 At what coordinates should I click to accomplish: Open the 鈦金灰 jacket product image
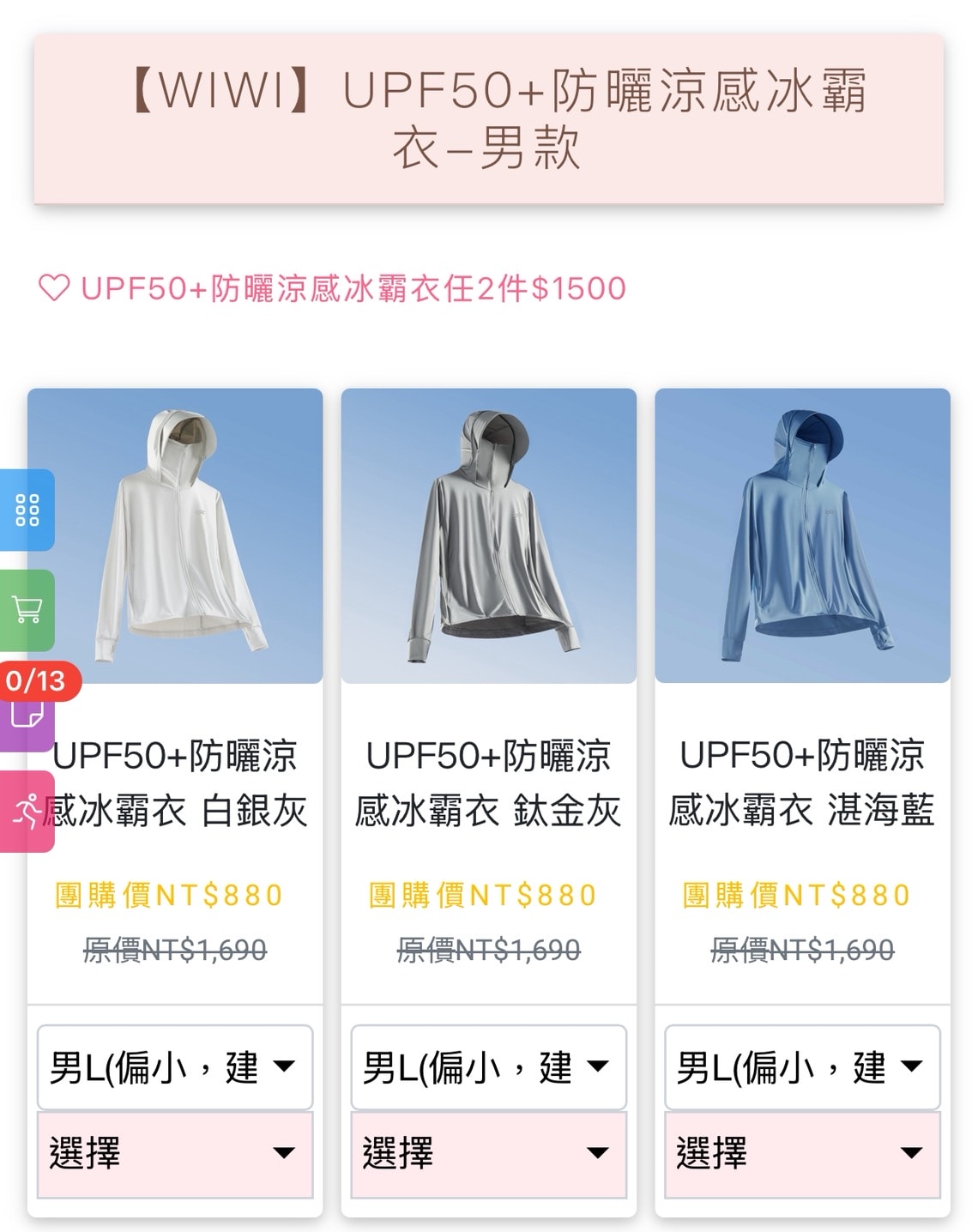pyautogui.click(x=488, y=536)
